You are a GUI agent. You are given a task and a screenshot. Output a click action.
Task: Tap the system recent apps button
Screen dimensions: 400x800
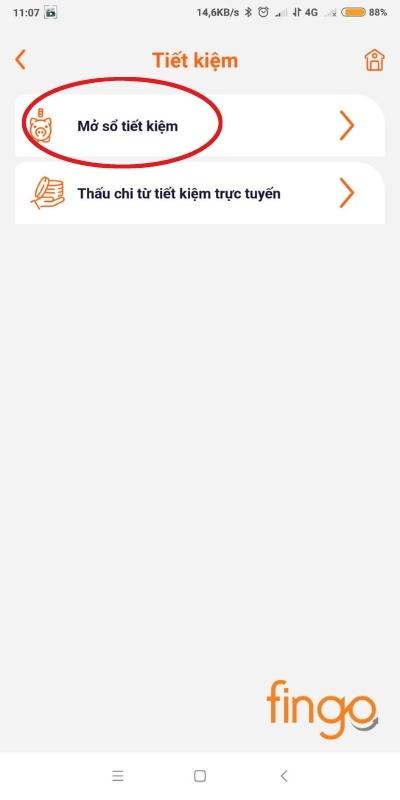click(118, 776)
